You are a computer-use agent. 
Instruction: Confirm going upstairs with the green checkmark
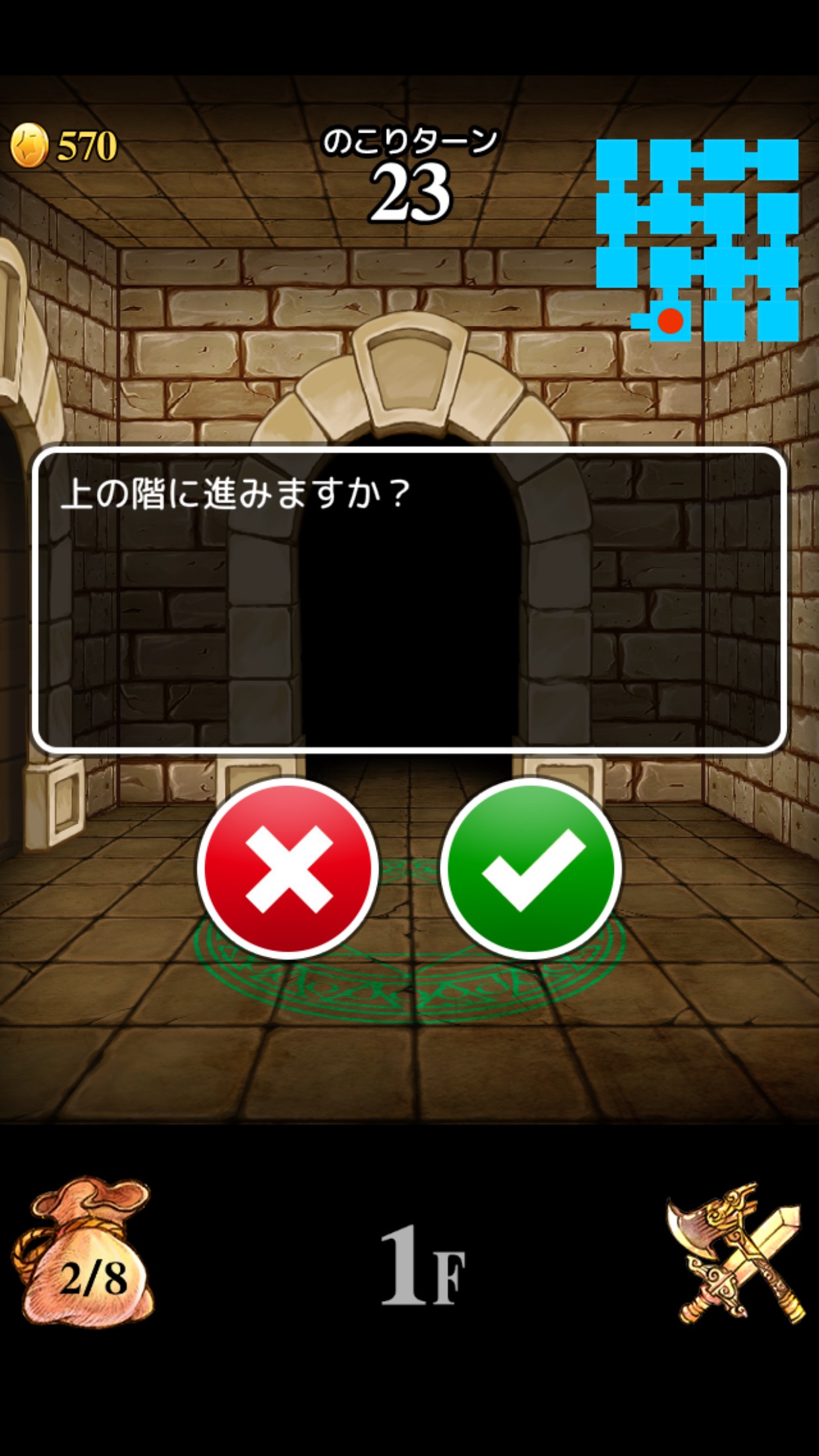pyautogui.click(x=531, y=868)
